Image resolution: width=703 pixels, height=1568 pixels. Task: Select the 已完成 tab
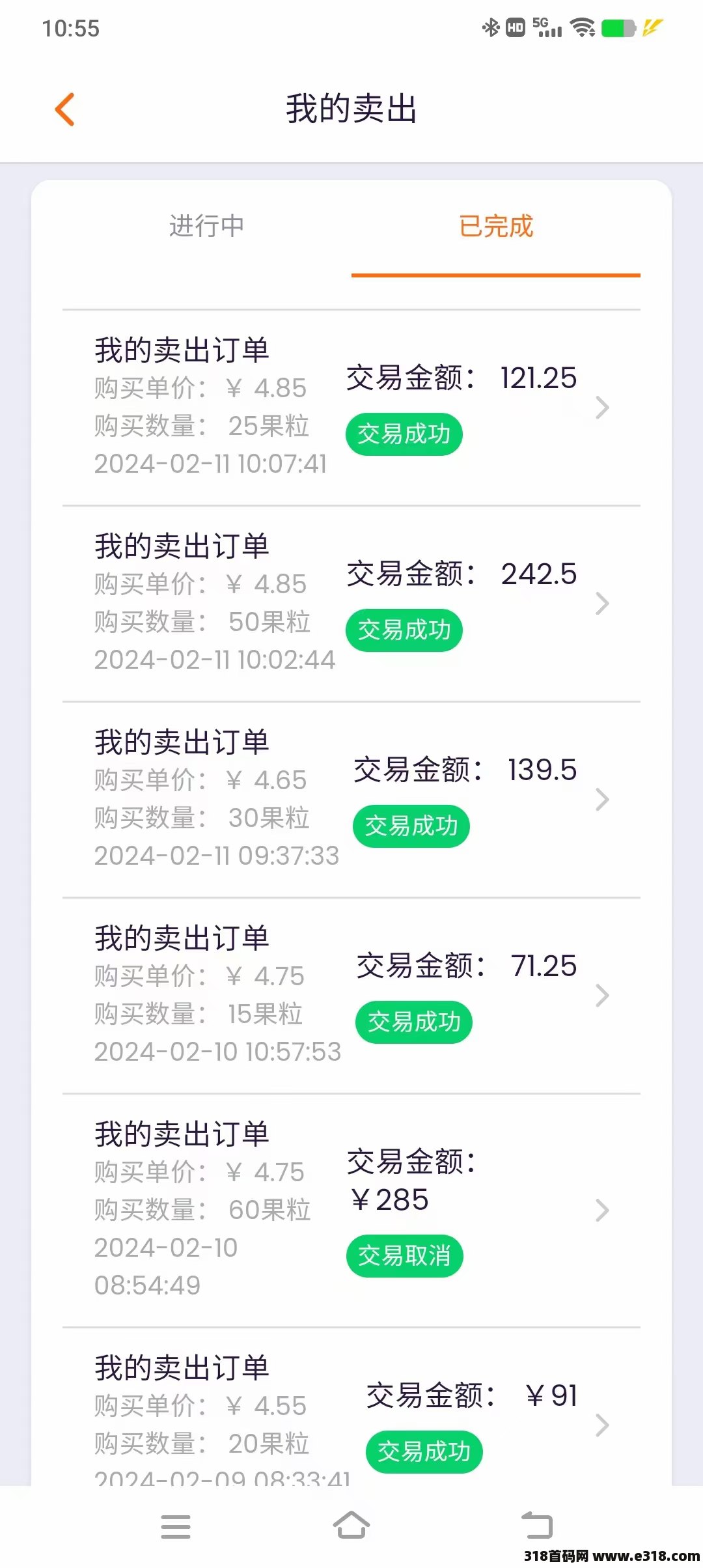point(496,227)
